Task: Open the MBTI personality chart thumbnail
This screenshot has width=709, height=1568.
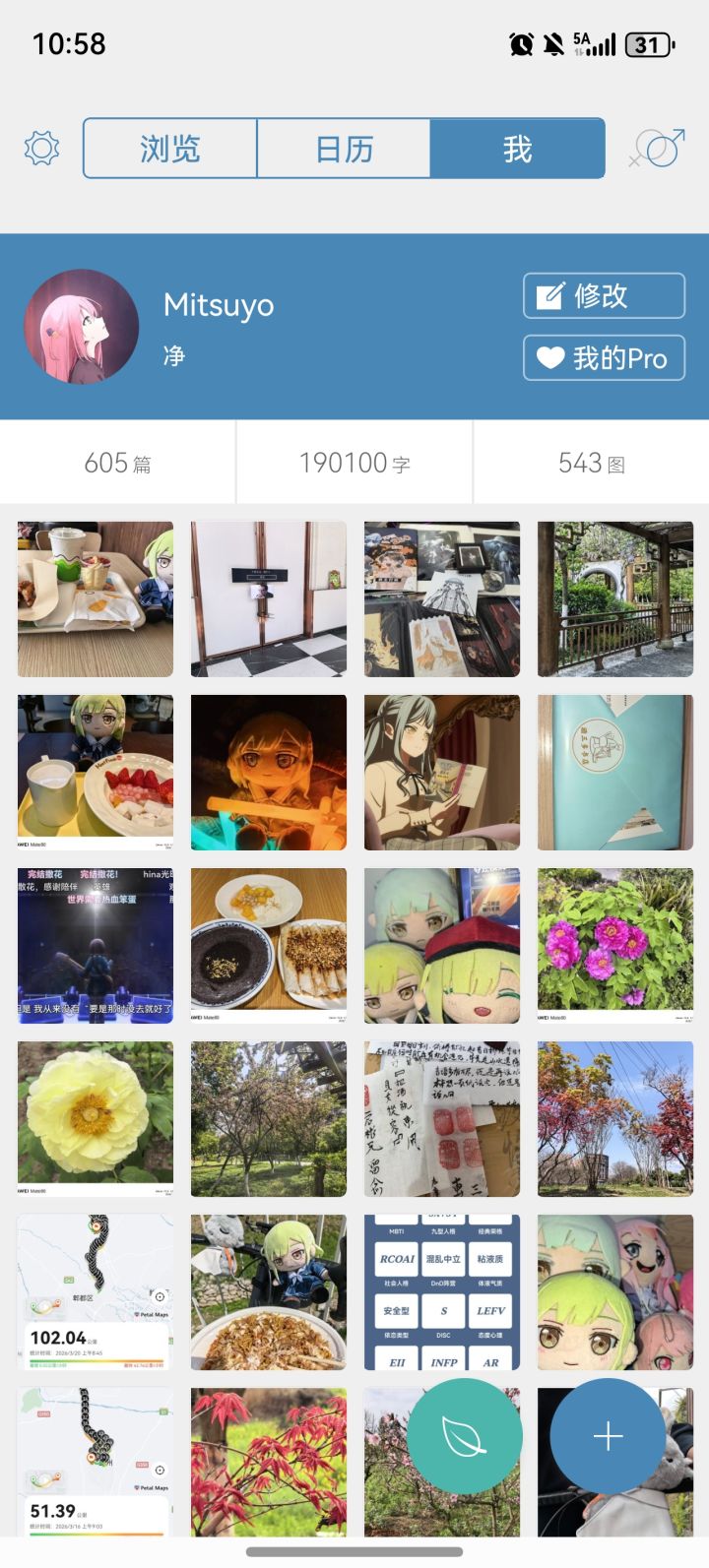Action: tap(441, 1291)
